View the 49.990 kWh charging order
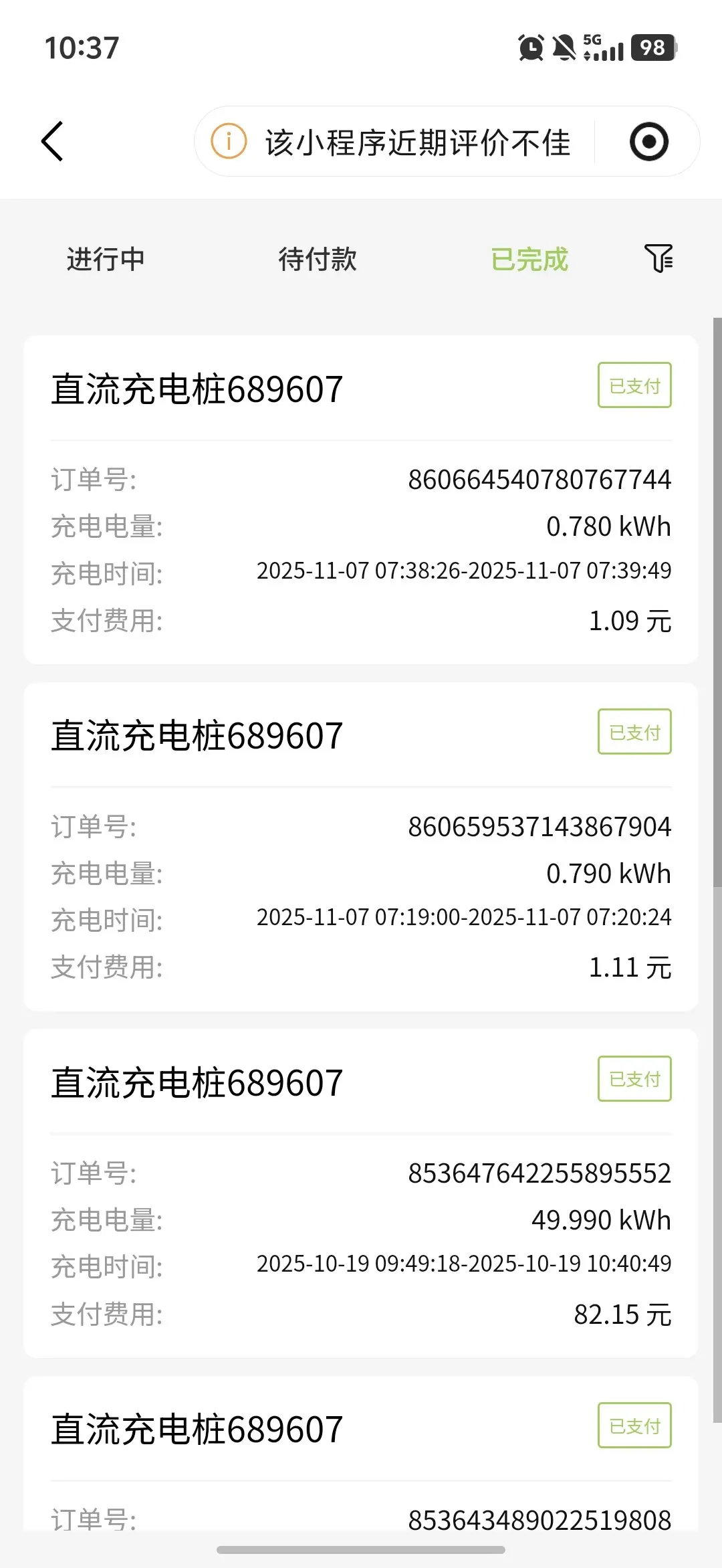 tap(361, 1193)
